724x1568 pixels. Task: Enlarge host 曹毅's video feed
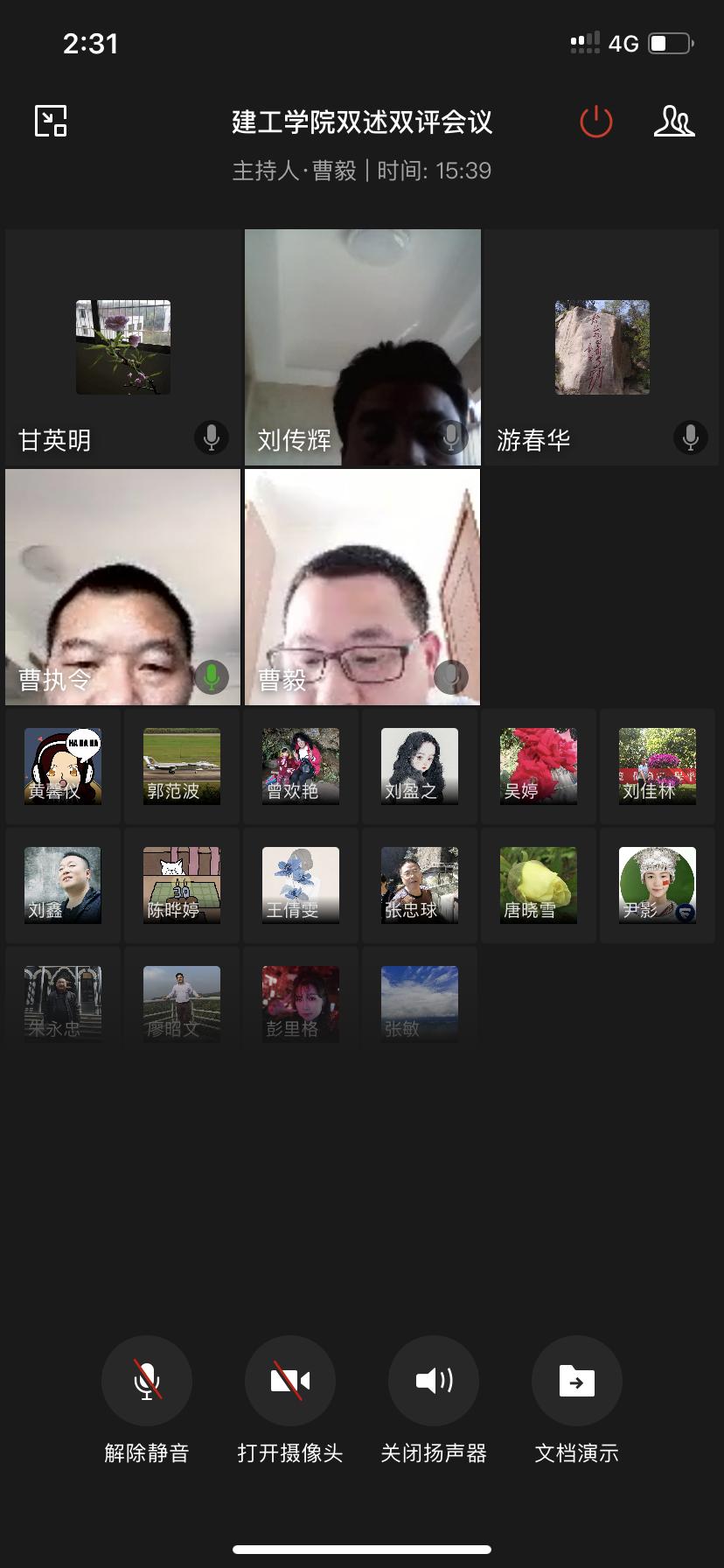[x=363, y=586]
